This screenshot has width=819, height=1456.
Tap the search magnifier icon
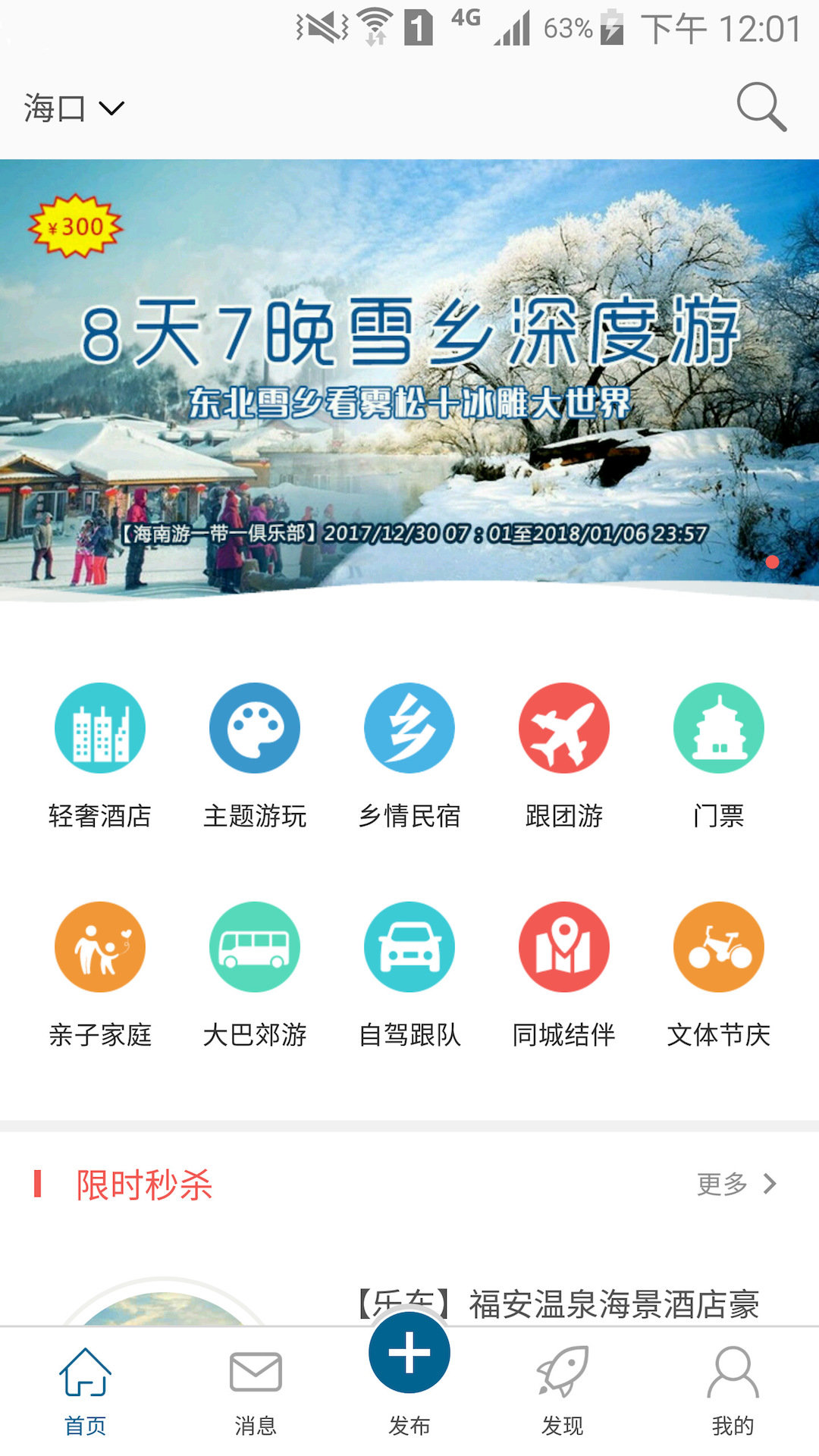coord(761,106)
